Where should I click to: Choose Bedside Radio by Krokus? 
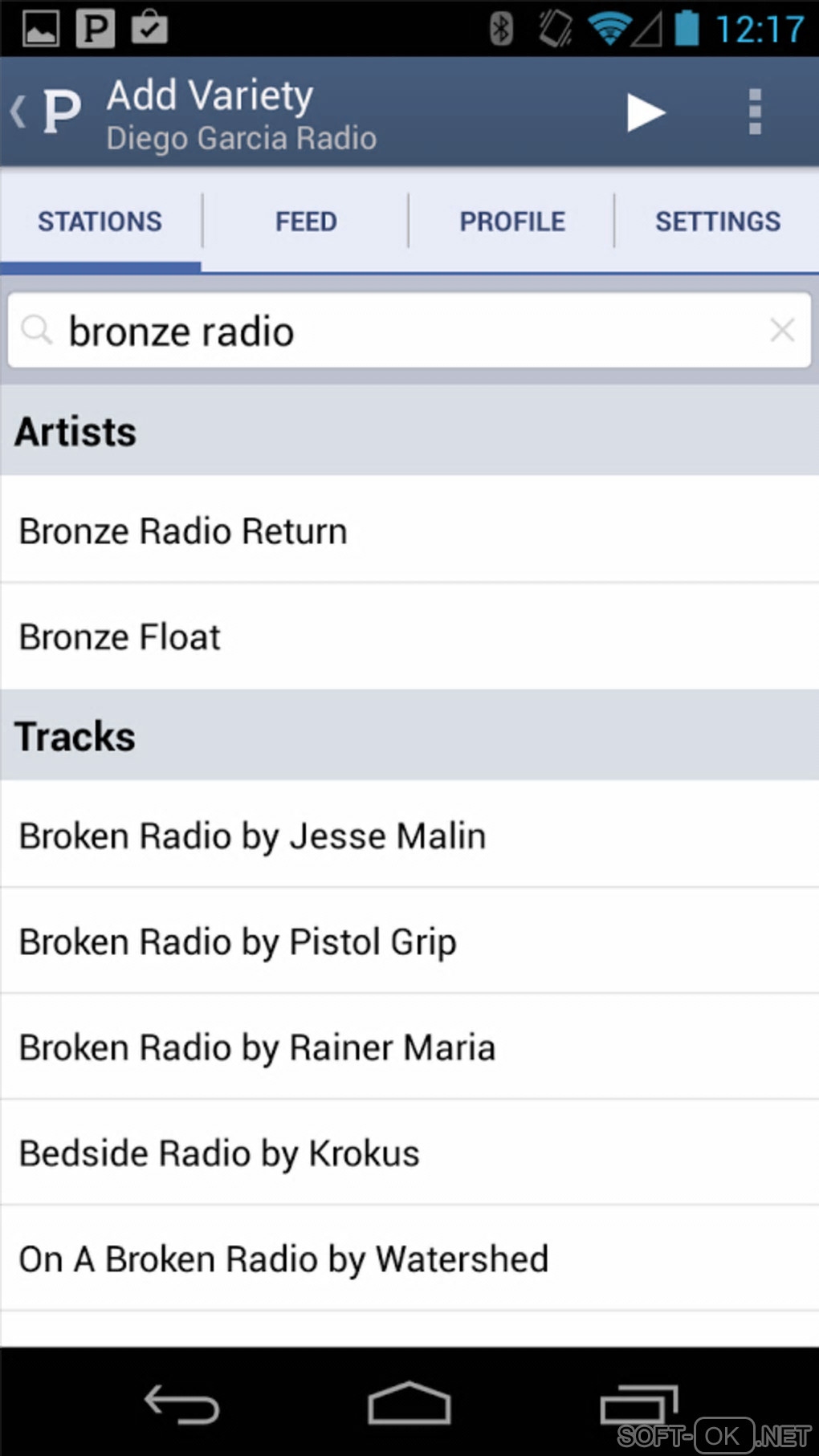(409, 1153)
